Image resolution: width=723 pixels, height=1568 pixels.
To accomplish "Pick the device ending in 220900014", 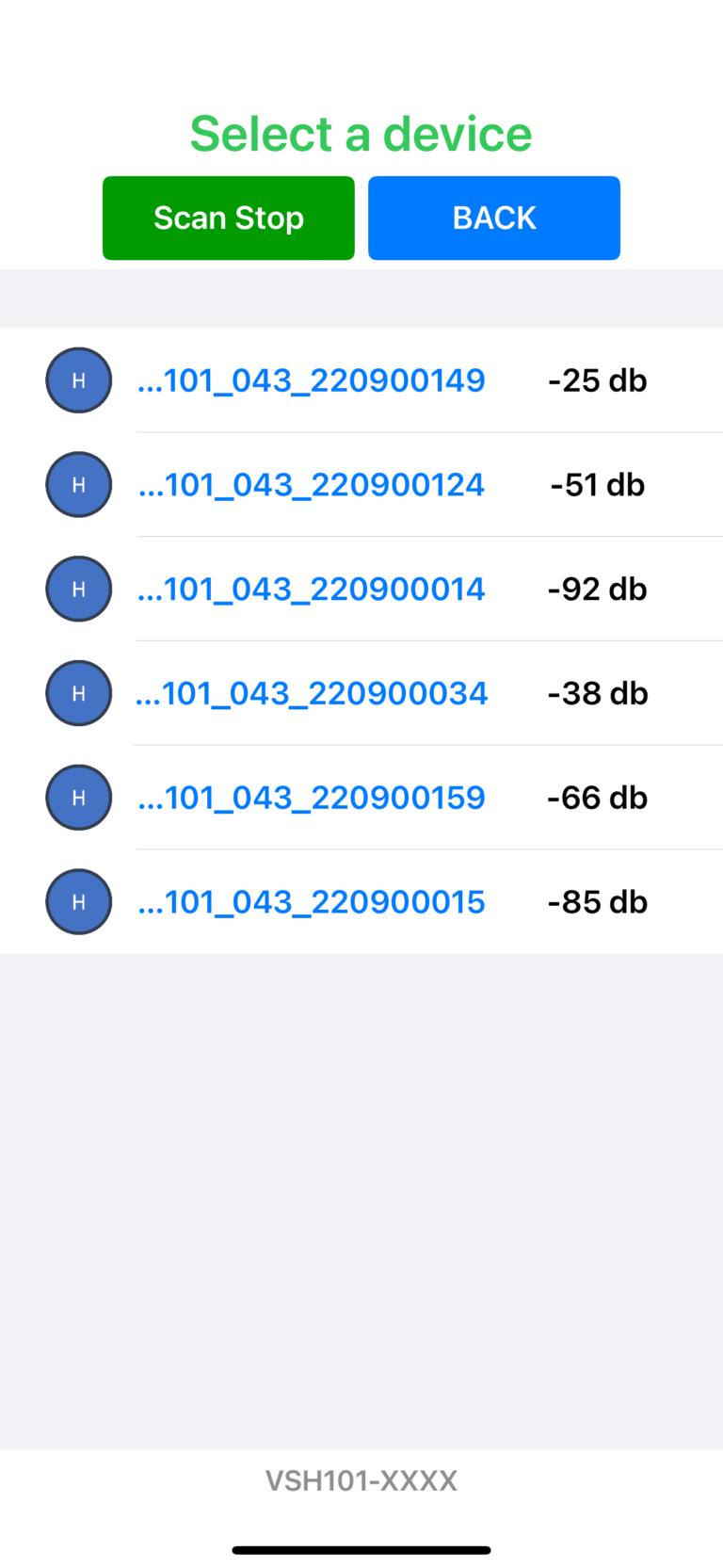I will [x=361, y=590].
